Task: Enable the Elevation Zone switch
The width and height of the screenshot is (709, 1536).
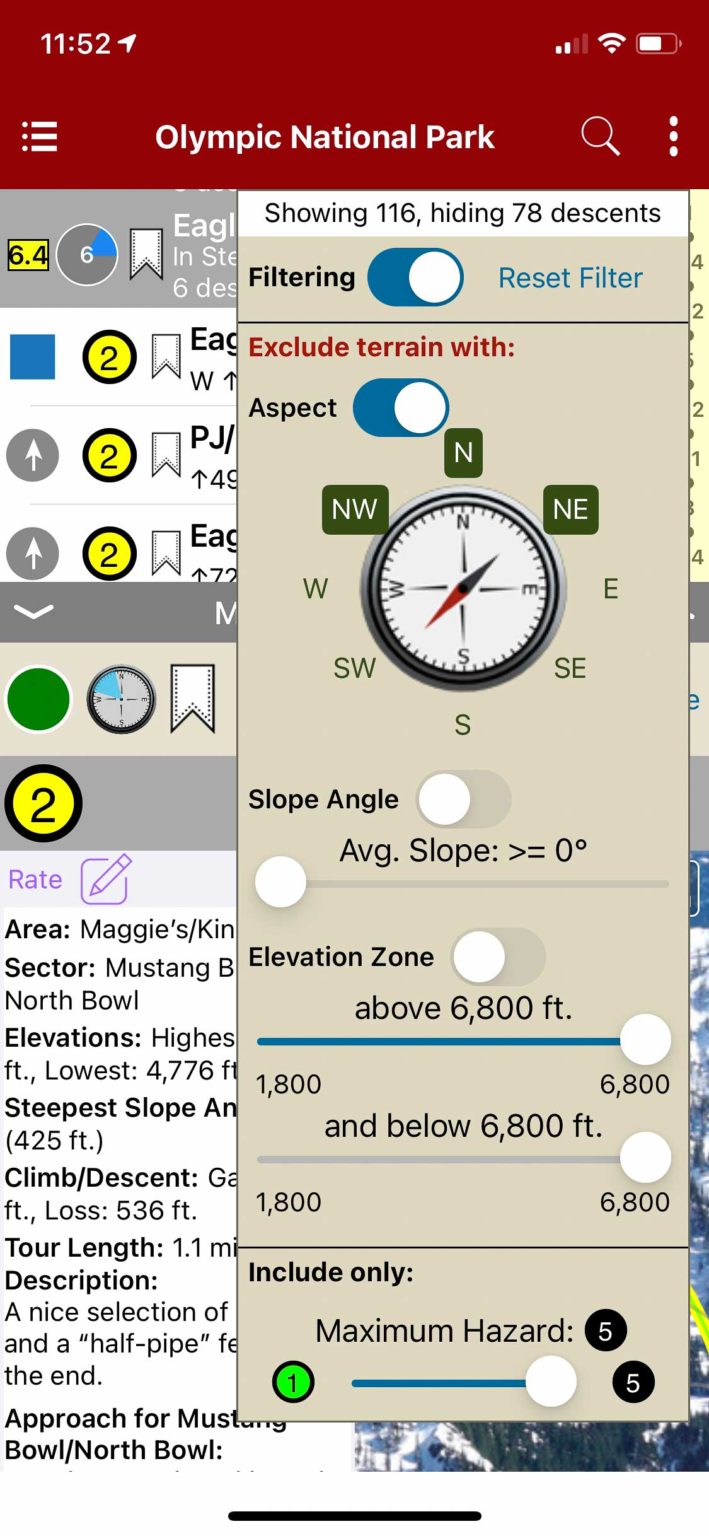Action: click(498, 957)
